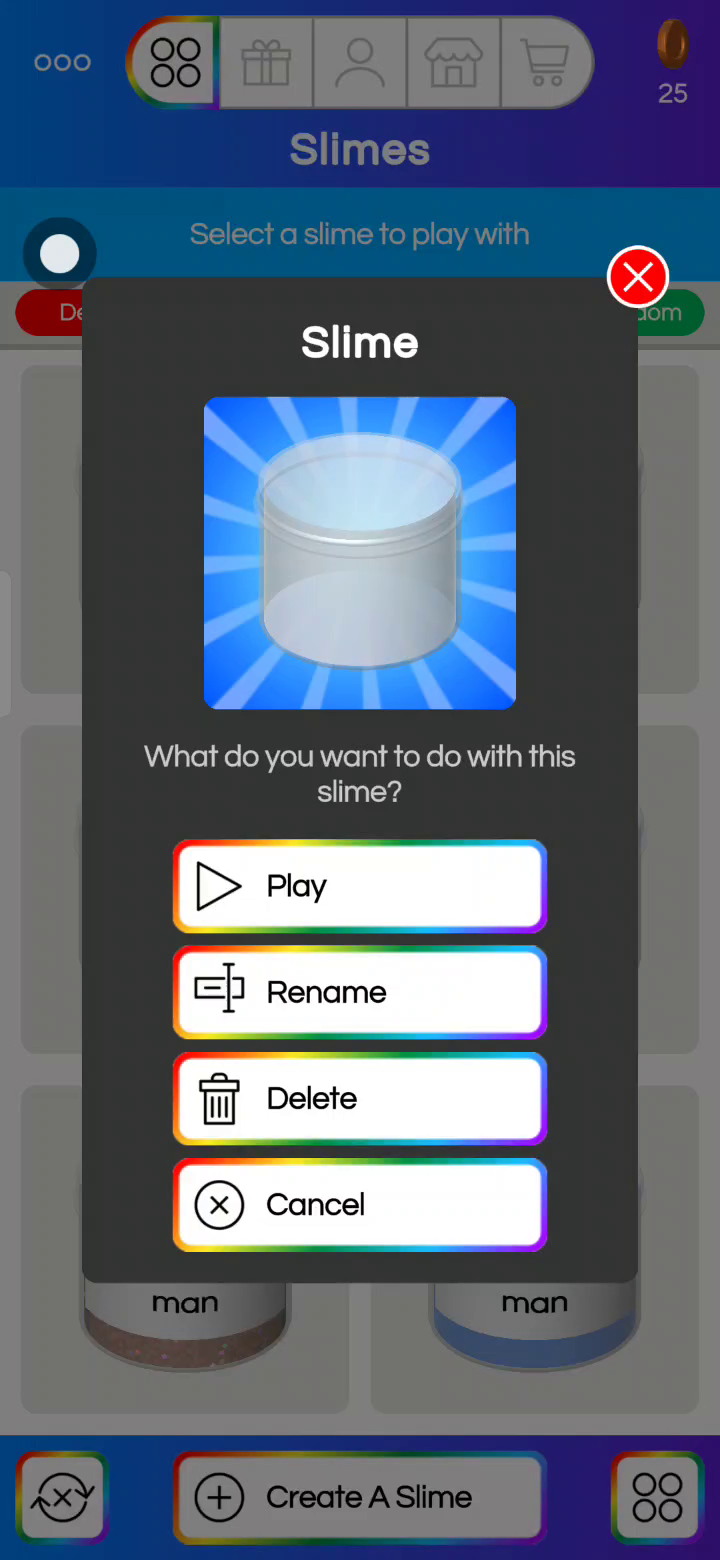720x1560 pixels.
Task: Open the gift box tab
Action: [266, 62]
